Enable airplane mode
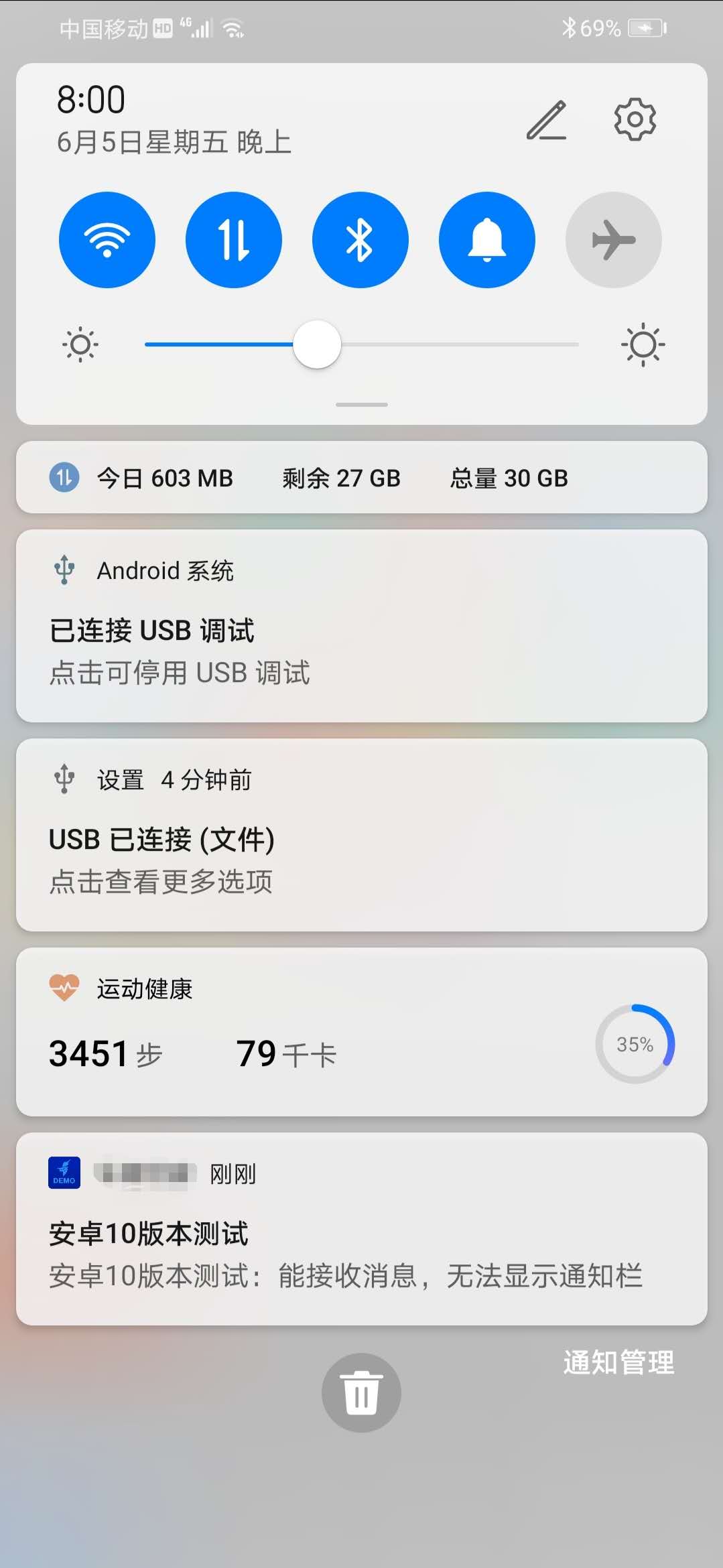The width and height of the screenshot is (723, 1568). (614, 240)
